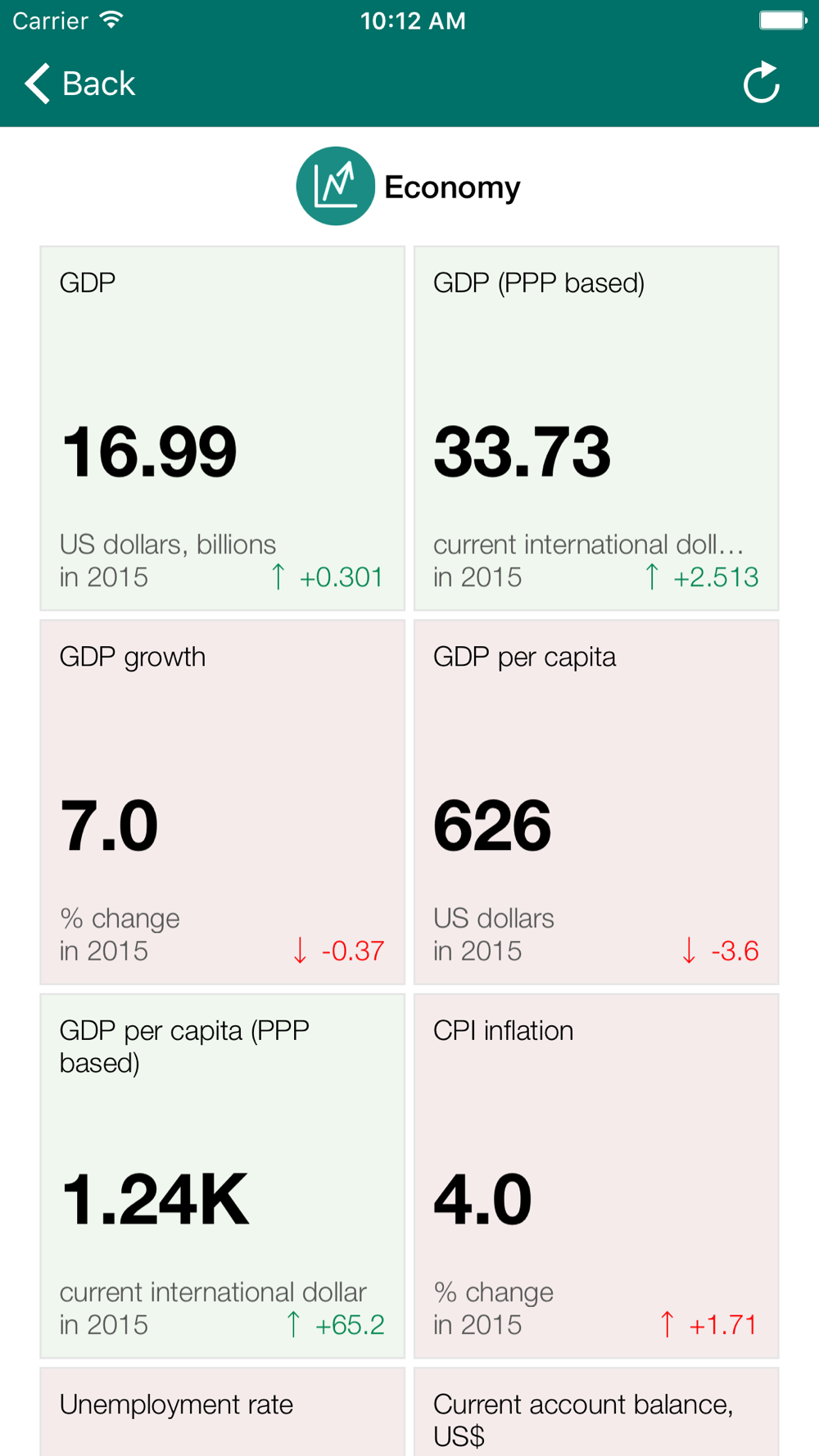View the CPI inflation card
The width and height of the screenshot is (819, 1456).
click(x=596, y=1176)
